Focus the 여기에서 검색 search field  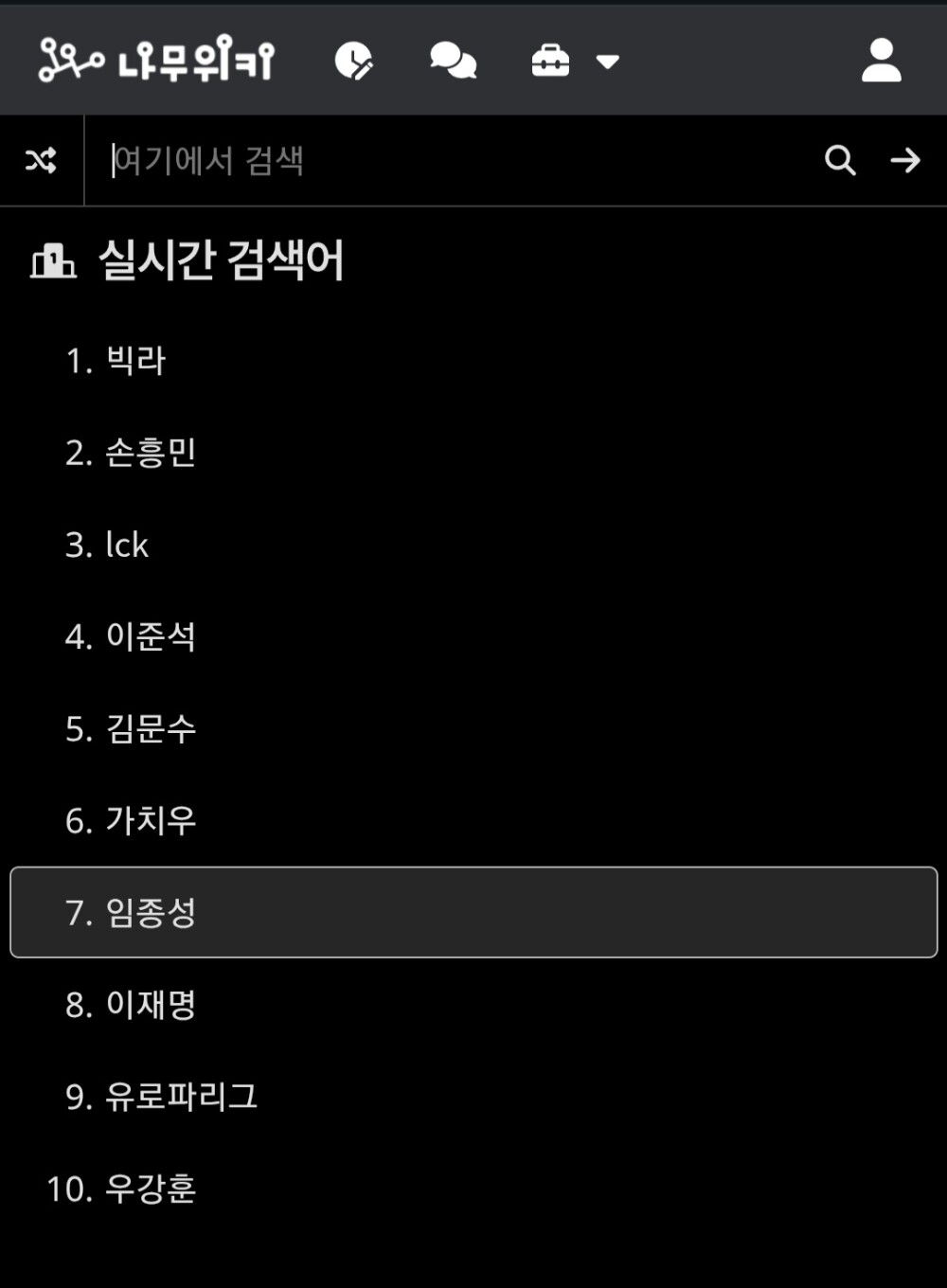tap(455, 160)
